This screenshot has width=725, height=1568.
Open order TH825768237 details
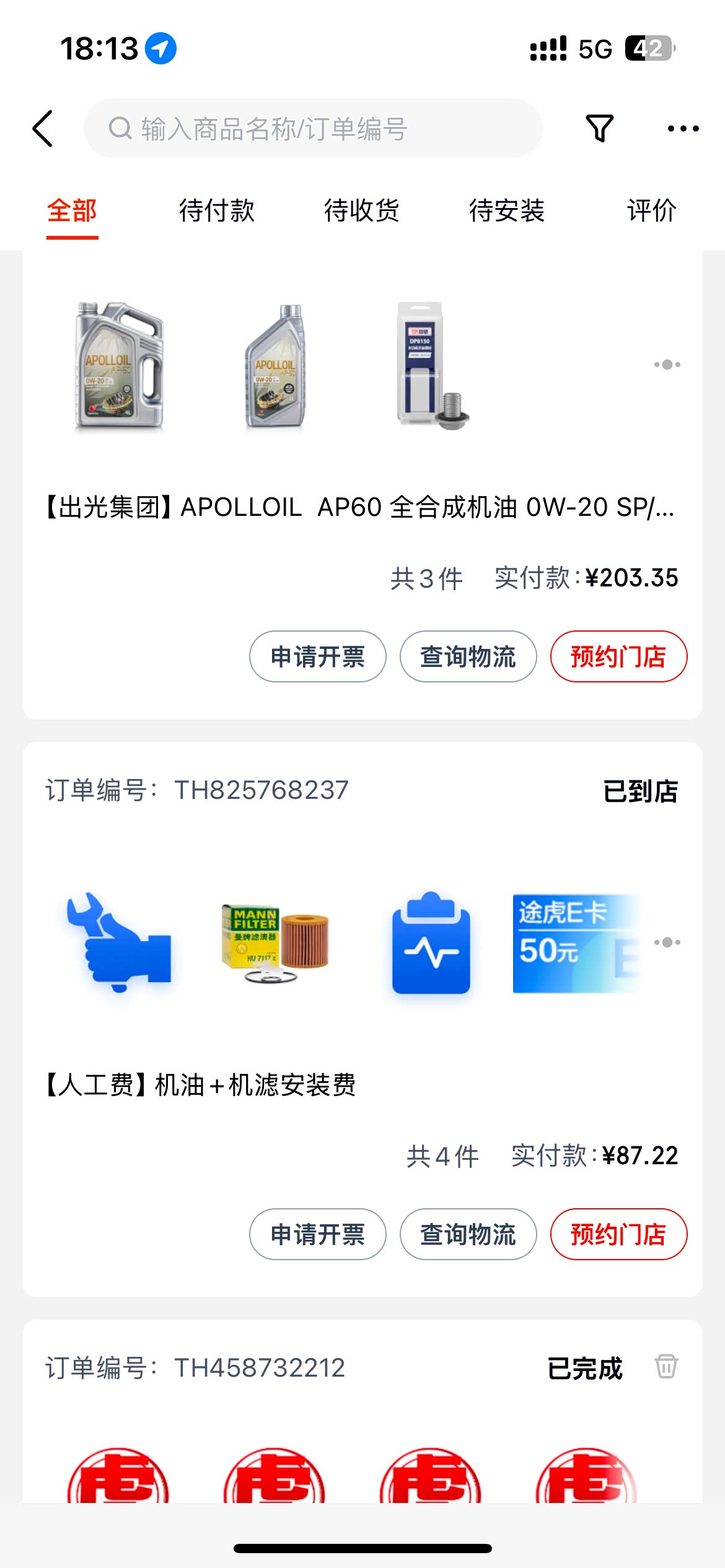(260, 790)
